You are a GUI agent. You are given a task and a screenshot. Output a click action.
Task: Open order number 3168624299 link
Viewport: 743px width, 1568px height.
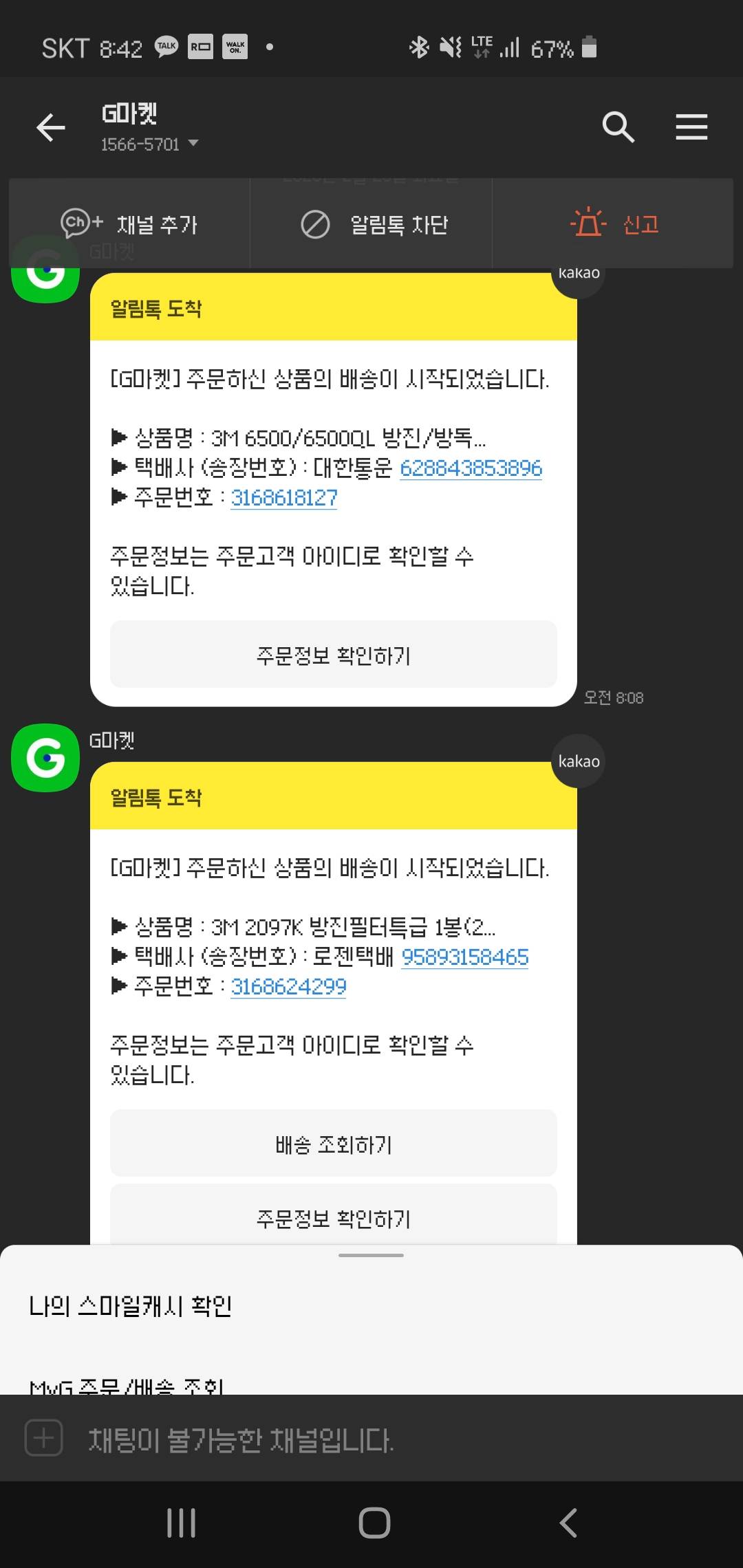click(x=288, y=987)
